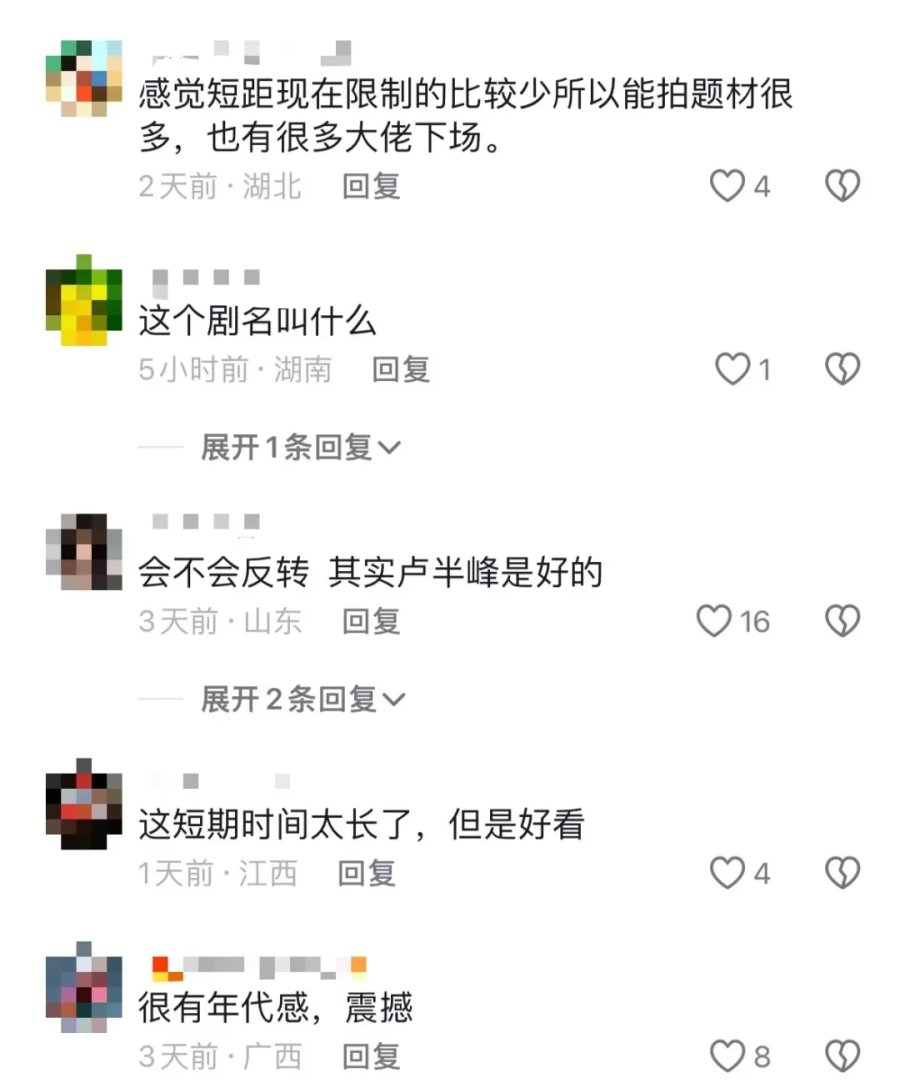Reply to the 湖南 comment '这个剧名叫什么'
This screenshot has height=1088, width=900.
[401, 370]
